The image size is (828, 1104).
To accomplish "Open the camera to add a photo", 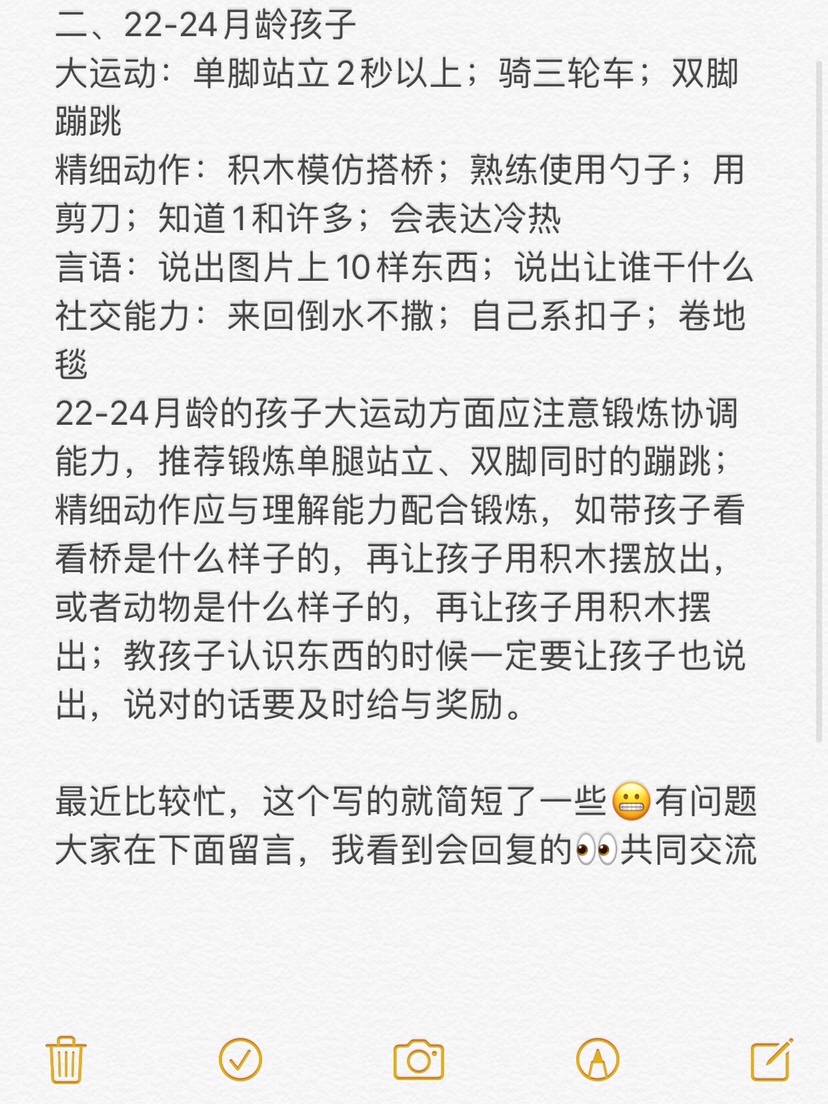I will [418, 1059].
